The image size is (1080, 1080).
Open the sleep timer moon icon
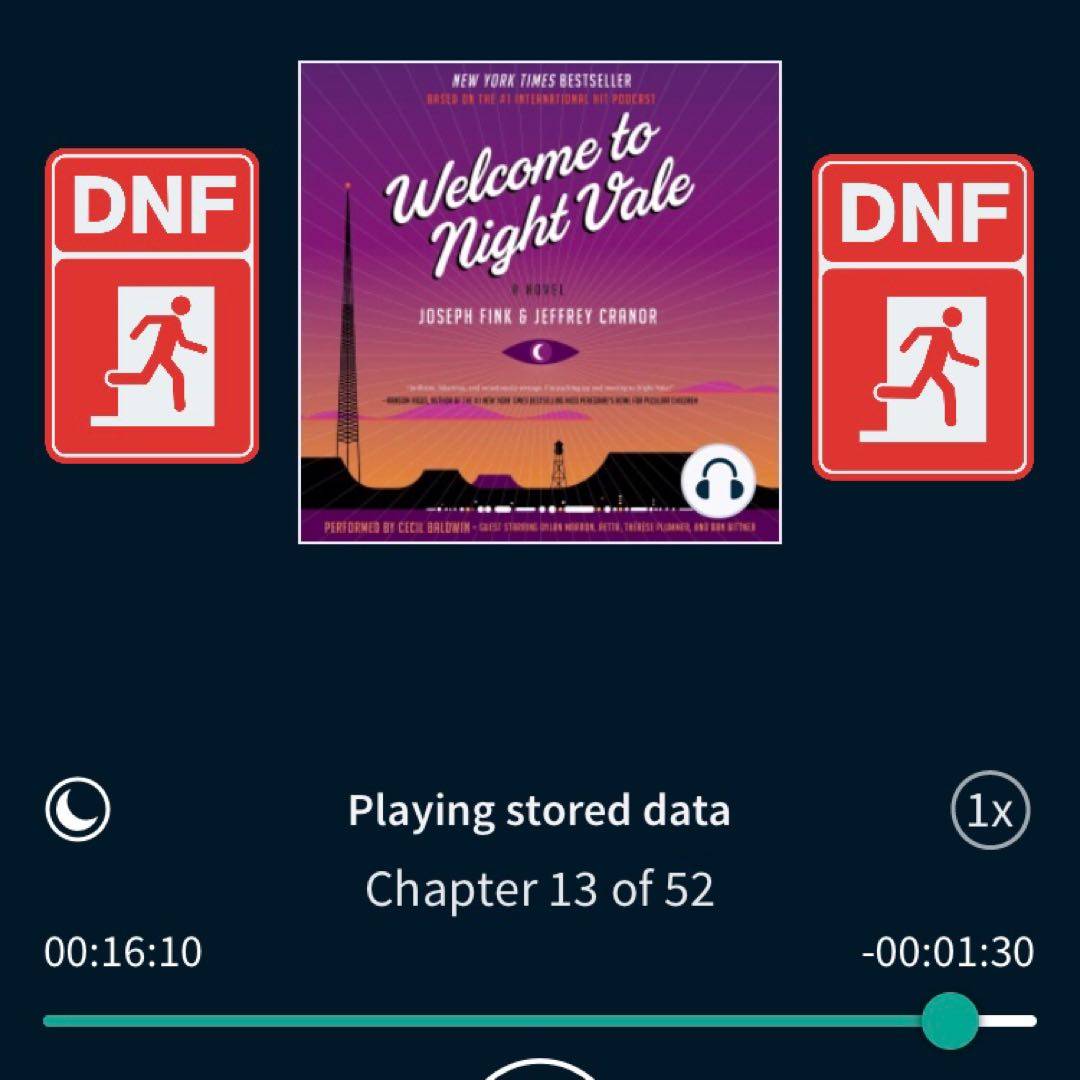(78, 810)
